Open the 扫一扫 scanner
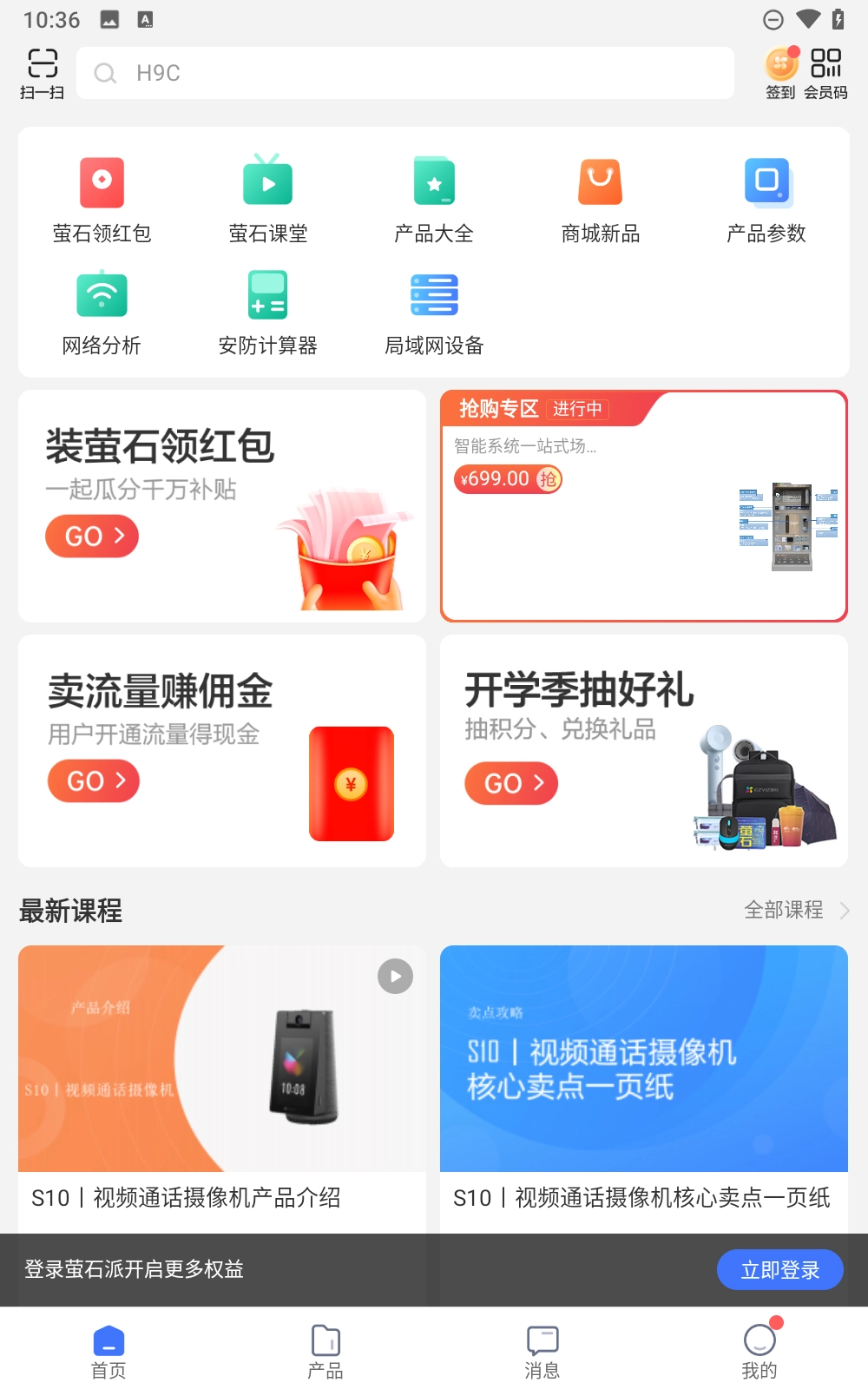 42,73
